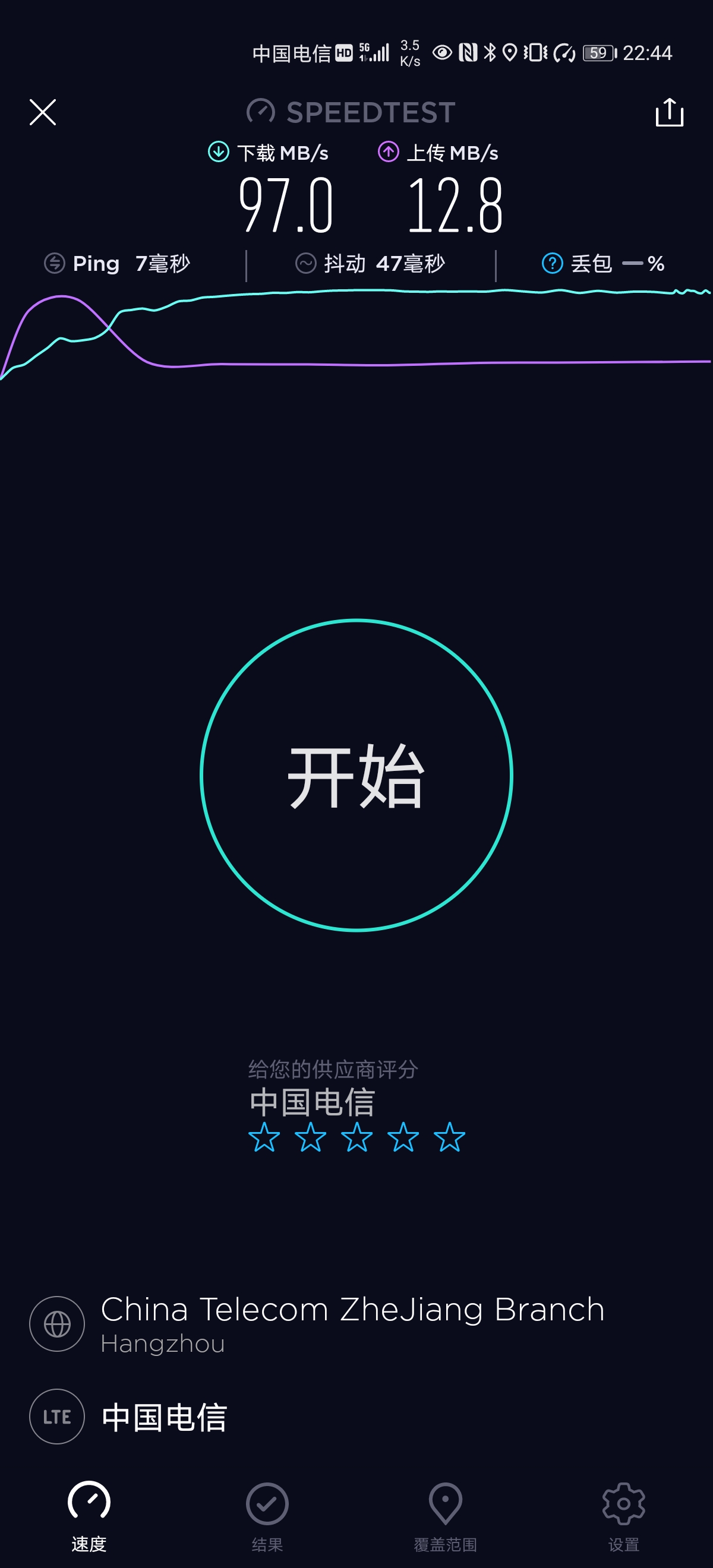Viewport: 713px width, 1568px height.
Task: Close Speedtest with the X button
Action: pyautogui.click(x=42, y=112)
